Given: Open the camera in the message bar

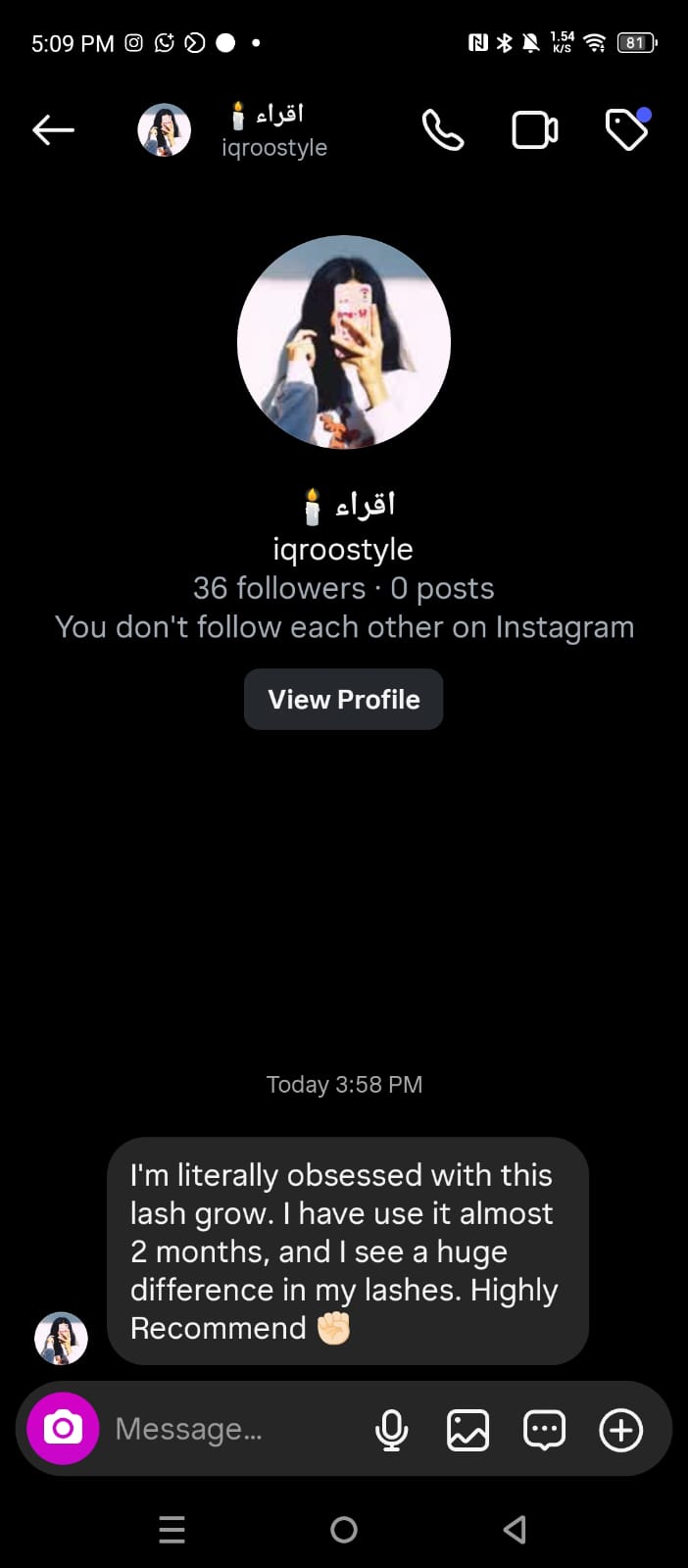Looking at the screenshot, I should [63, 1429].
